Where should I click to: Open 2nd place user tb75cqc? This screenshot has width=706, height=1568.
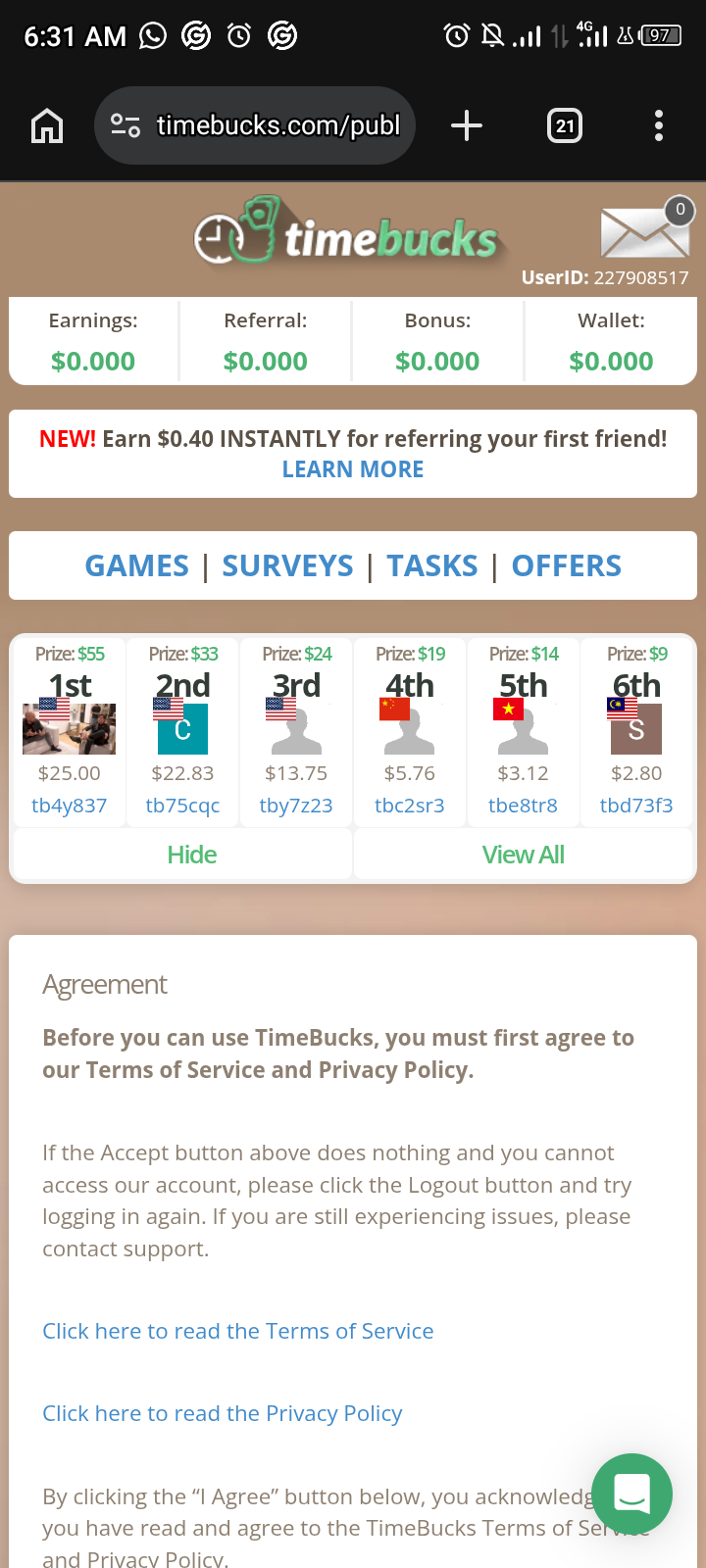182,806
